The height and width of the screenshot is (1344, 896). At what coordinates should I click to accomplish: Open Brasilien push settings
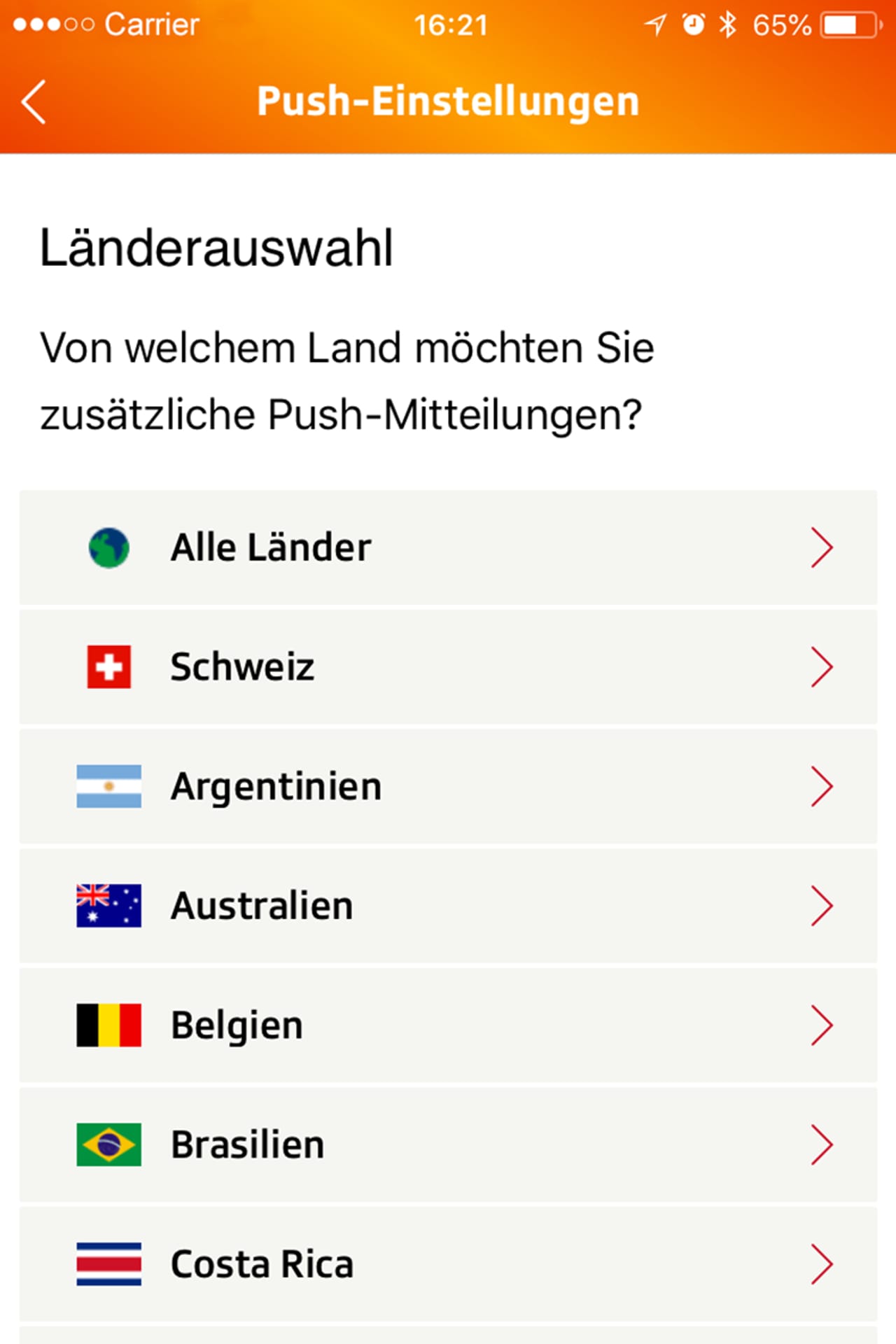(448, 1145)
